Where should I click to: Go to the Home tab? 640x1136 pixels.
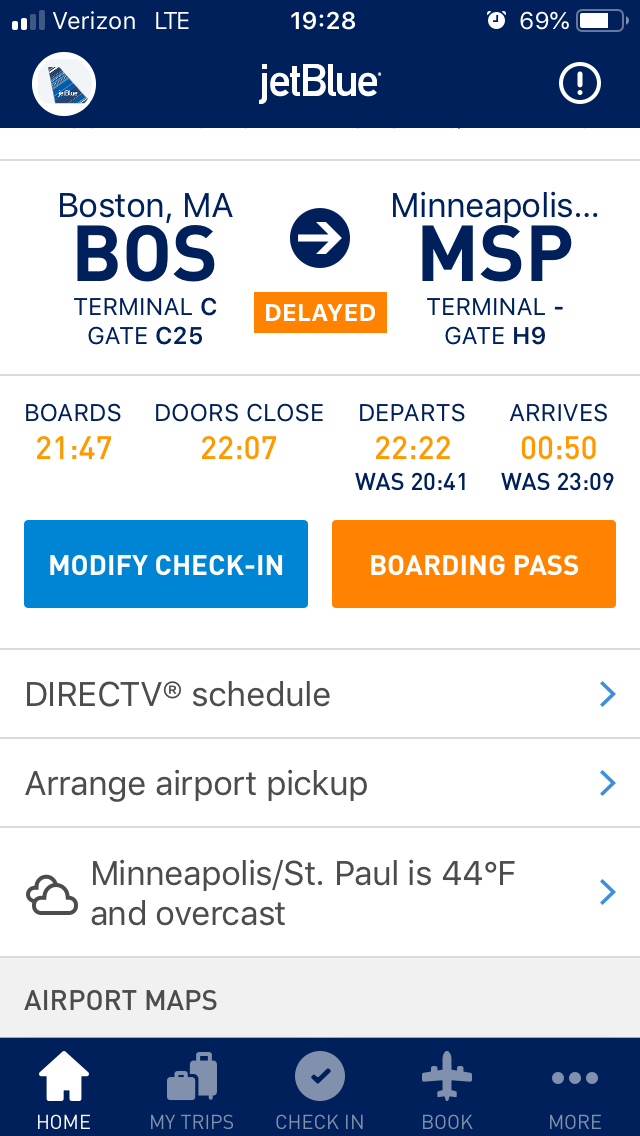coord(64,1090)
